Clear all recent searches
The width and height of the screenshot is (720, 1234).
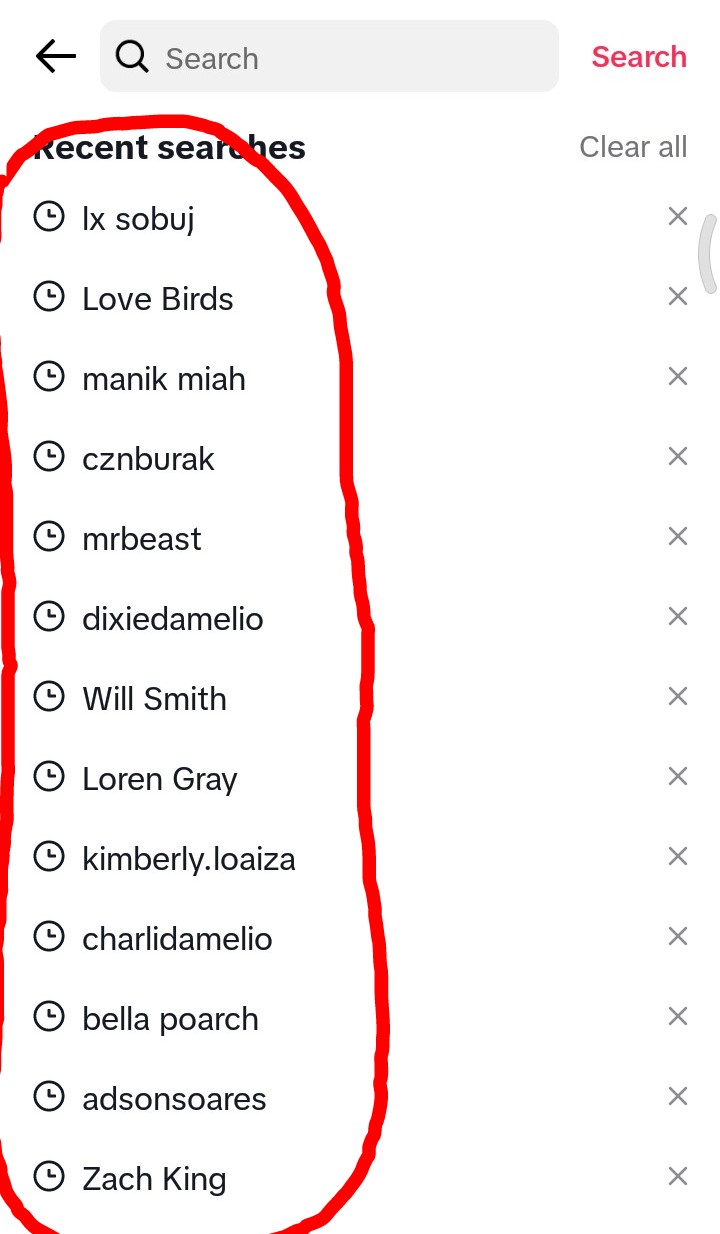[633, 147]
